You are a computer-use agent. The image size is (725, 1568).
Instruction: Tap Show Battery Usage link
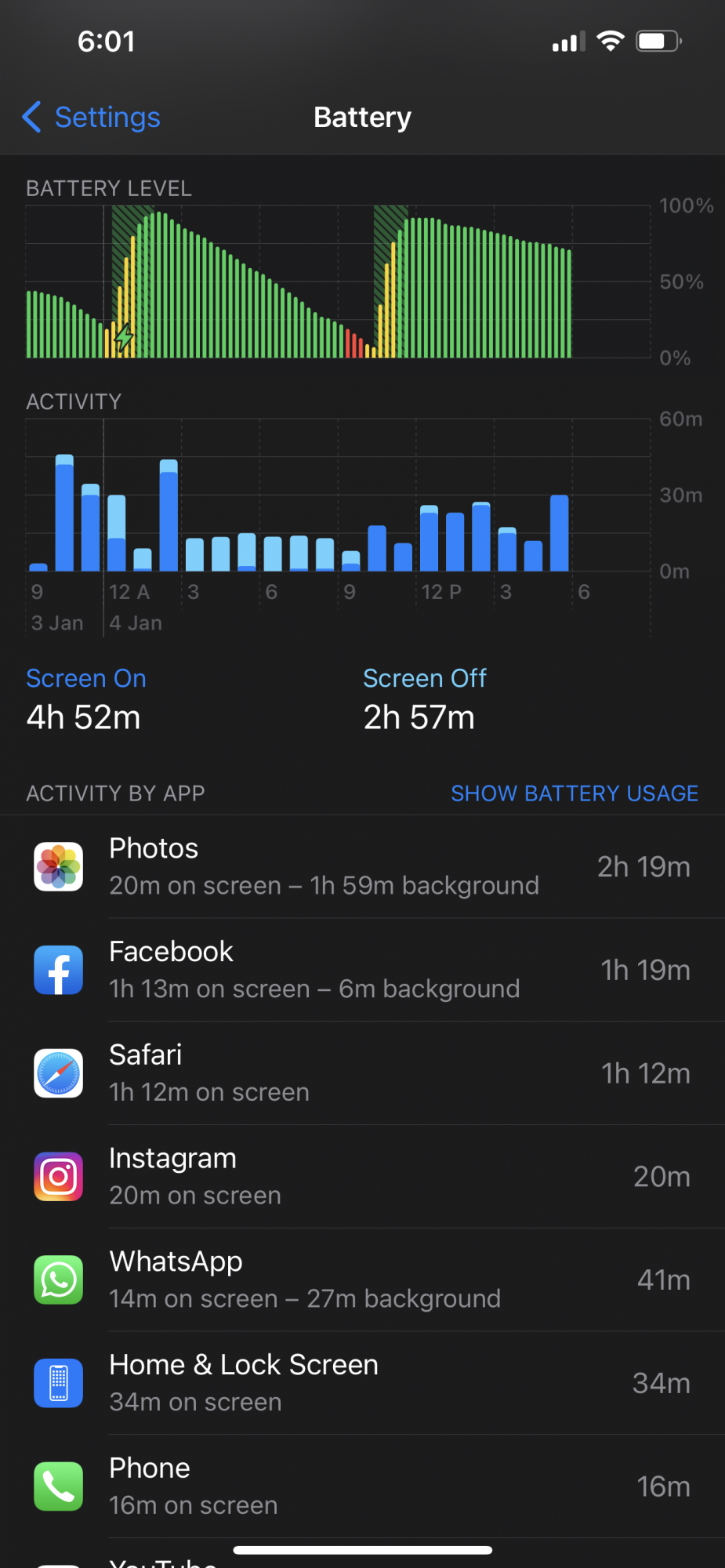coord(575,793)
